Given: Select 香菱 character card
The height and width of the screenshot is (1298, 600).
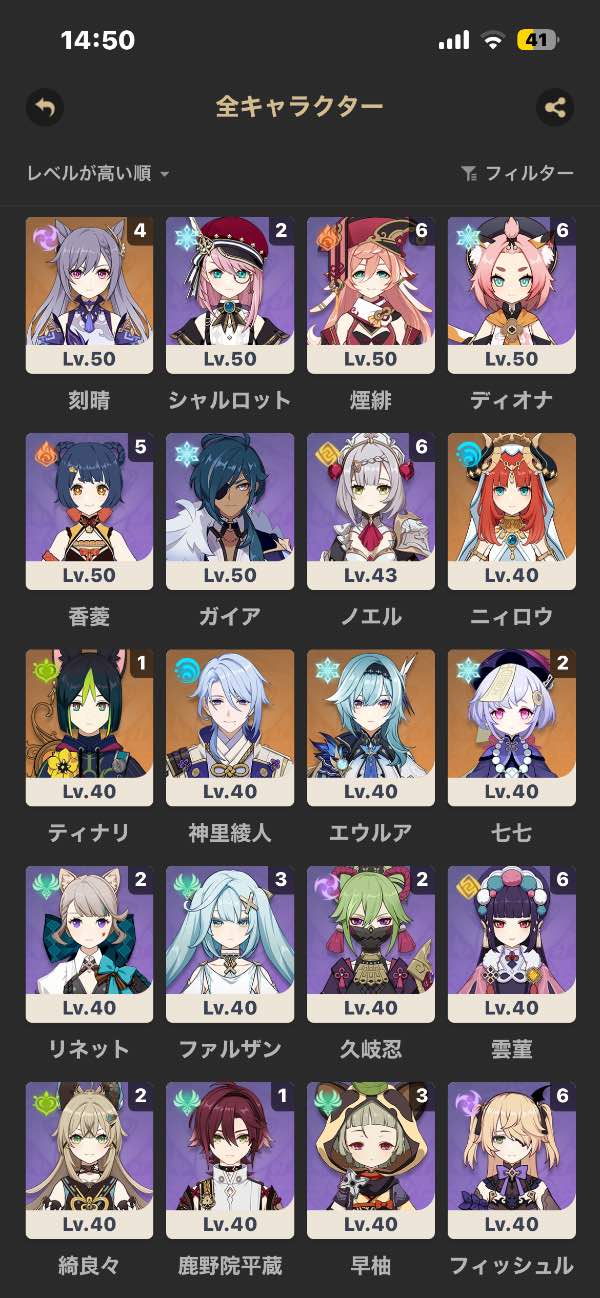Looking at the screenshot, I should click(89, 510).
